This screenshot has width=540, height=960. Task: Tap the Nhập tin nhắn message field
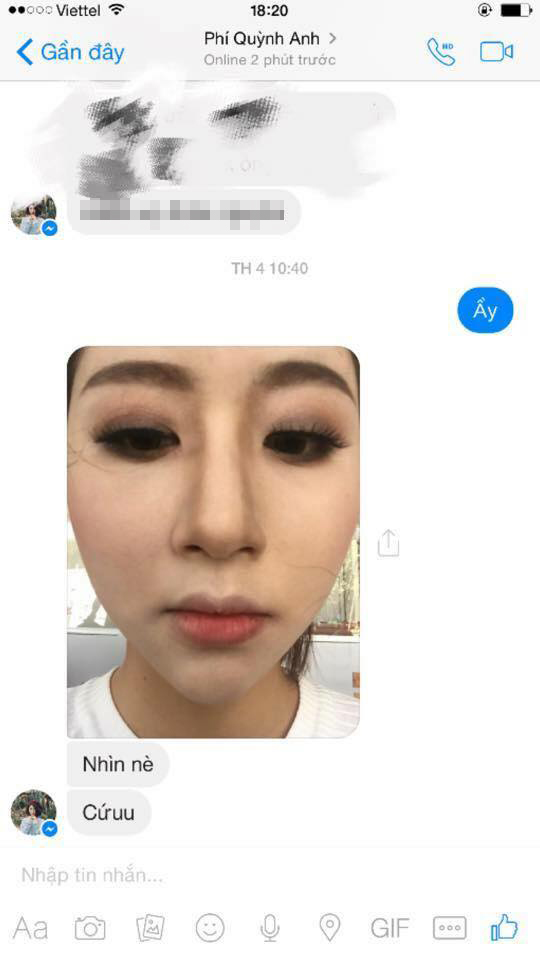tap(270, 876)
